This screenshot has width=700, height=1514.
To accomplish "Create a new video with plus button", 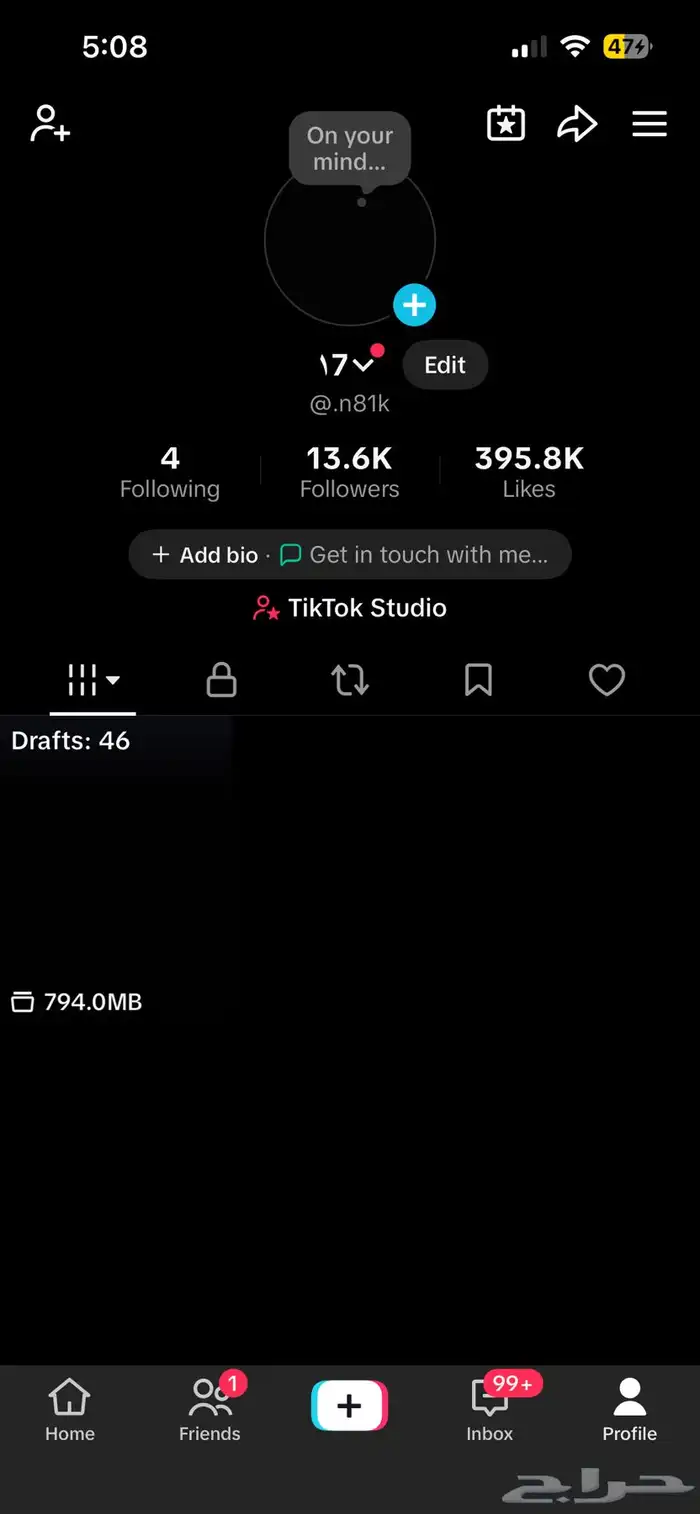I will click(x=349, y=1406).
